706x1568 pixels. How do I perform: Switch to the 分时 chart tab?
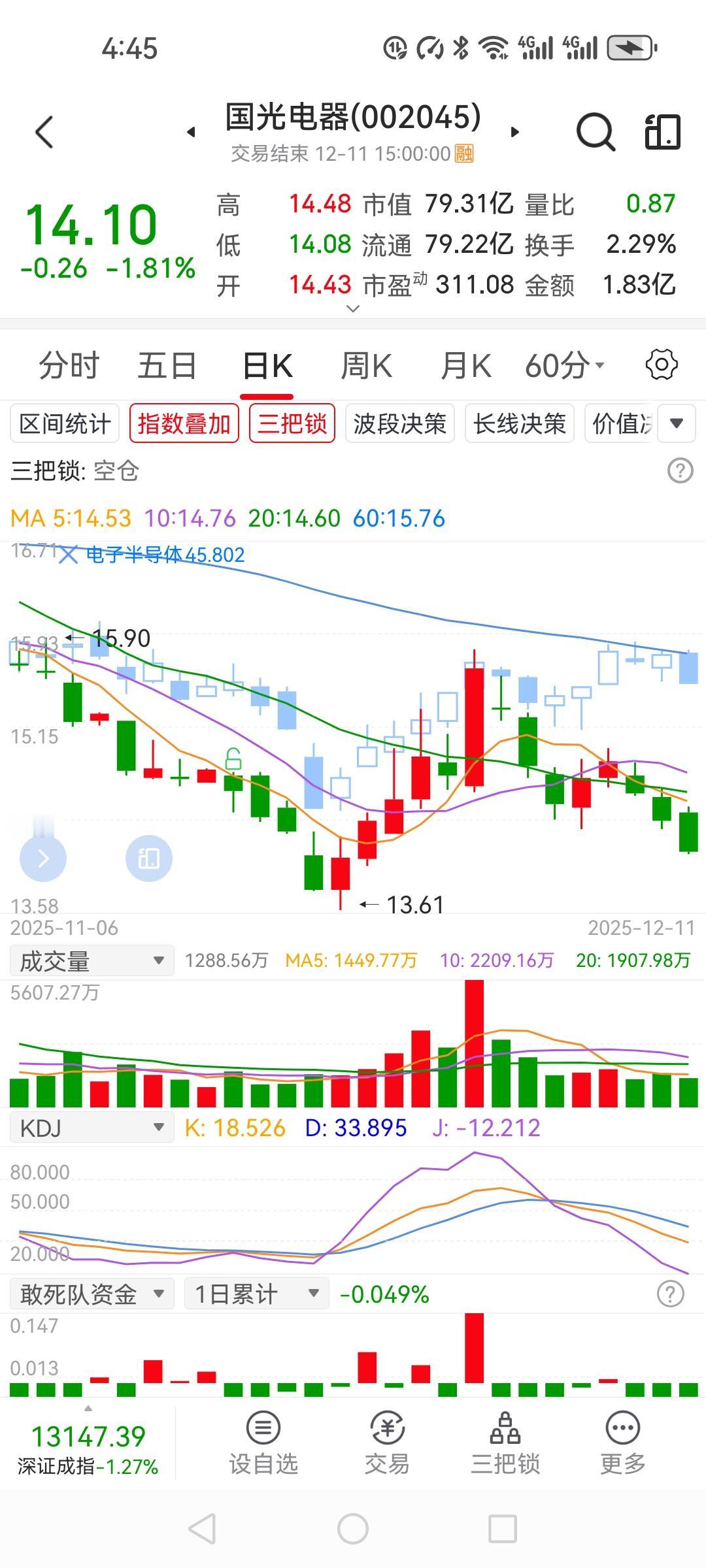tap(69, 365)
